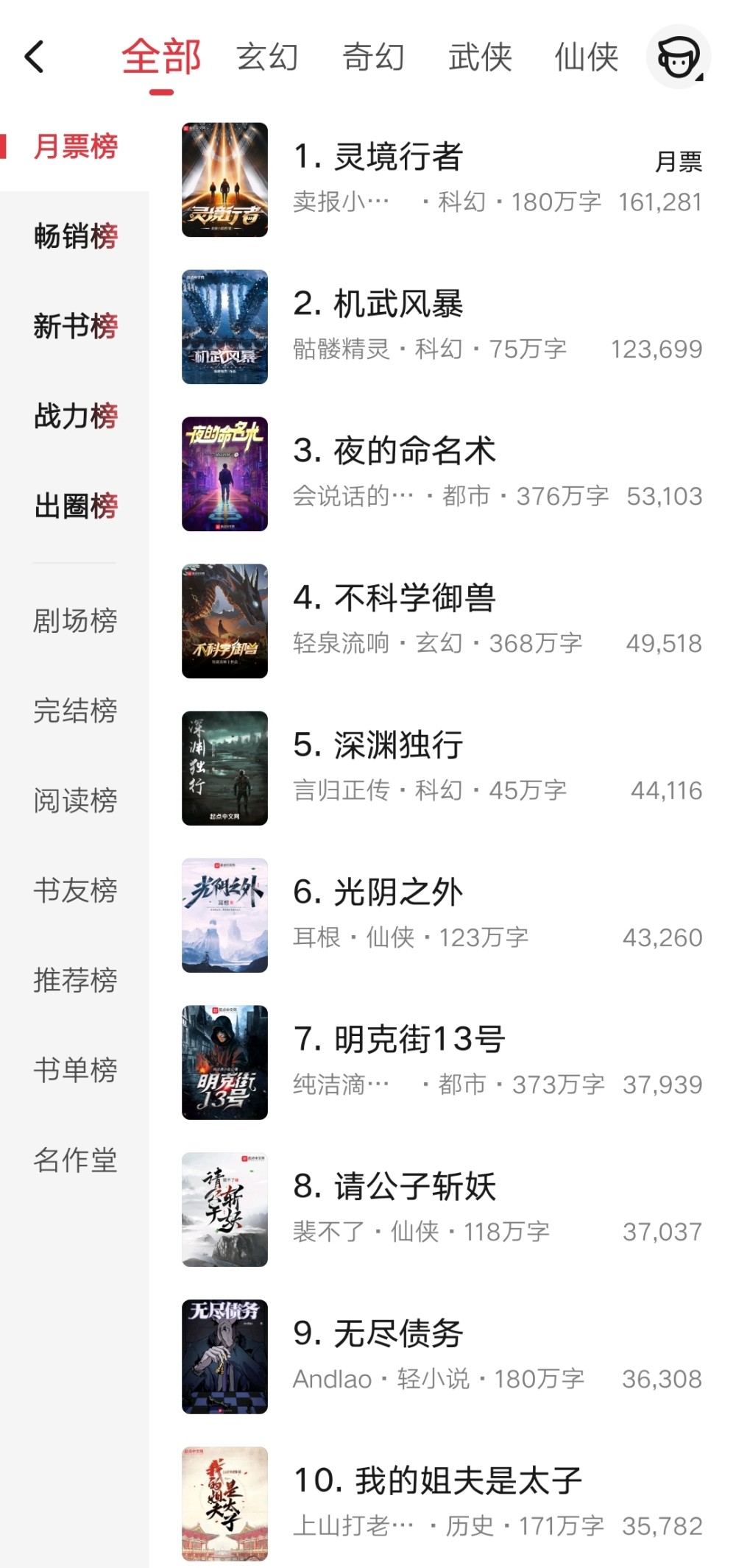Open the 完结榜 ranking
This screenshot has width=736, height=1568.
(75, 711)
